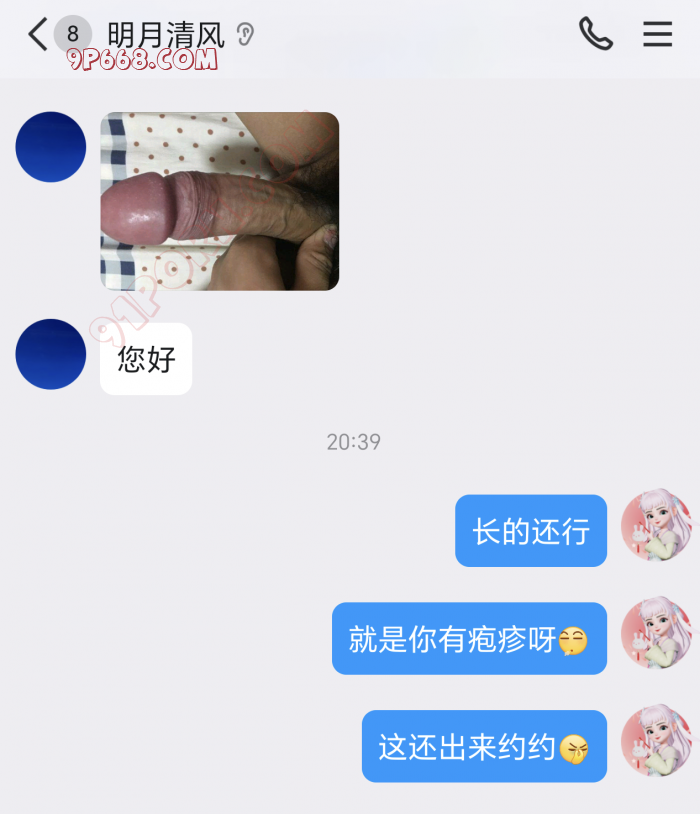
Task: Open the received photo message
Action: [220, 201]
